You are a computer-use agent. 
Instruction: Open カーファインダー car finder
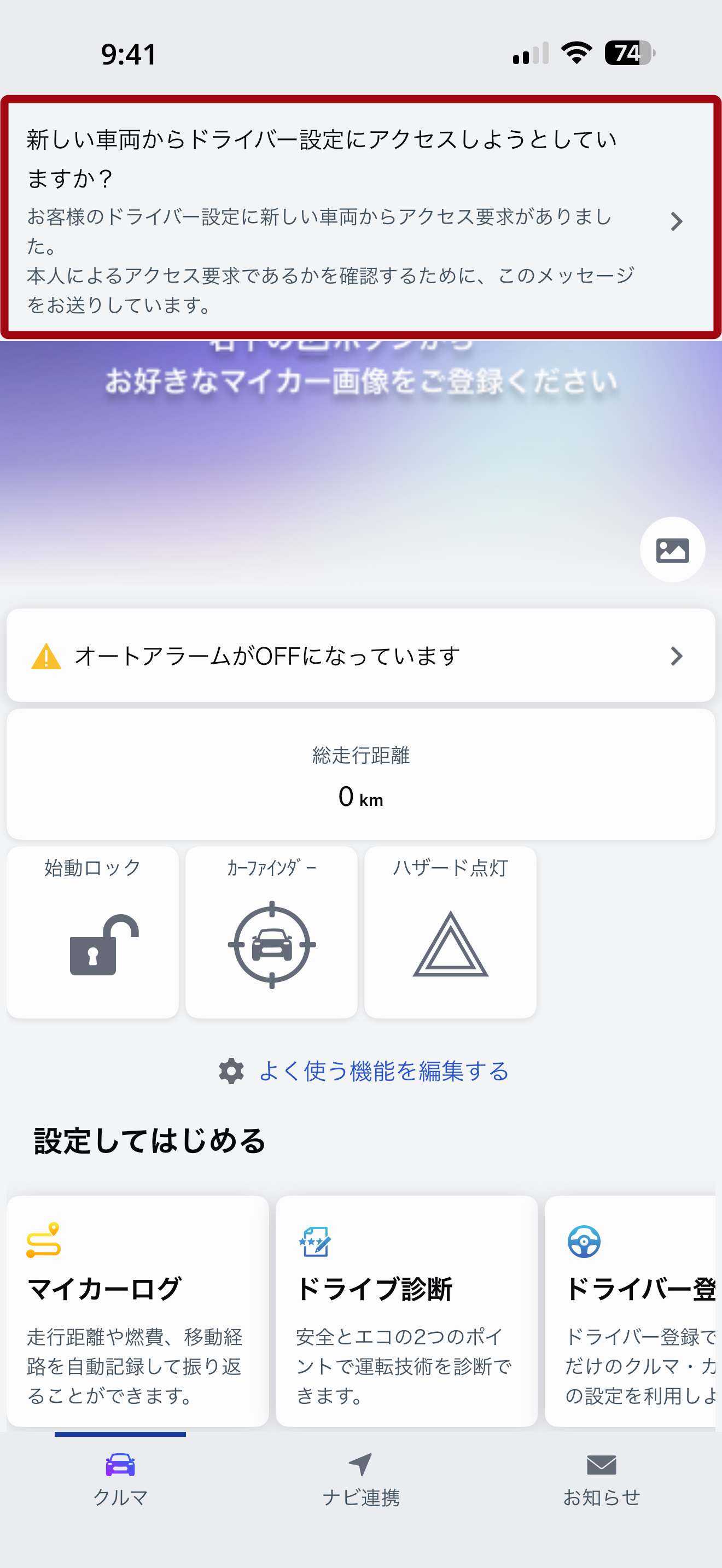pyautogui.click(x=271, y=933)
